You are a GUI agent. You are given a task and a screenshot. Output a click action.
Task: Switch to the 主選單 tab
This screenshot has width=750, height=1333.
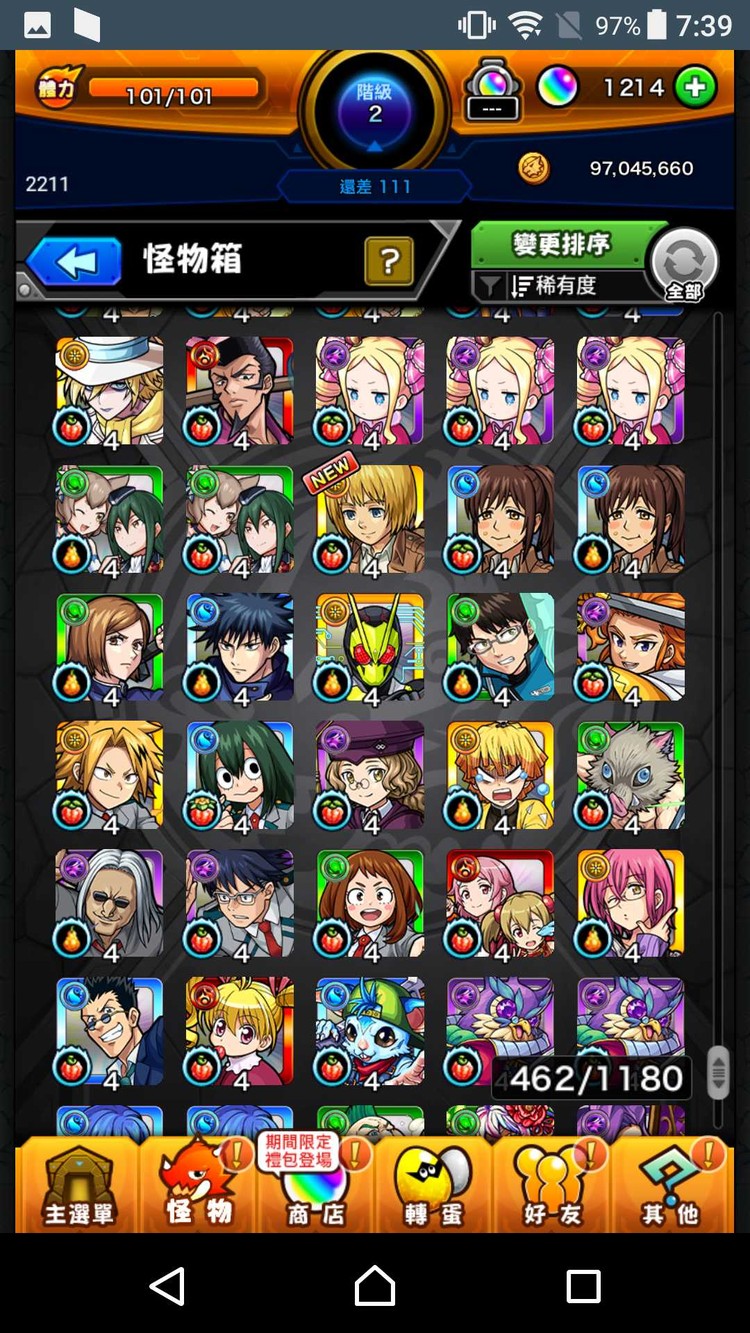point(78,1185)
